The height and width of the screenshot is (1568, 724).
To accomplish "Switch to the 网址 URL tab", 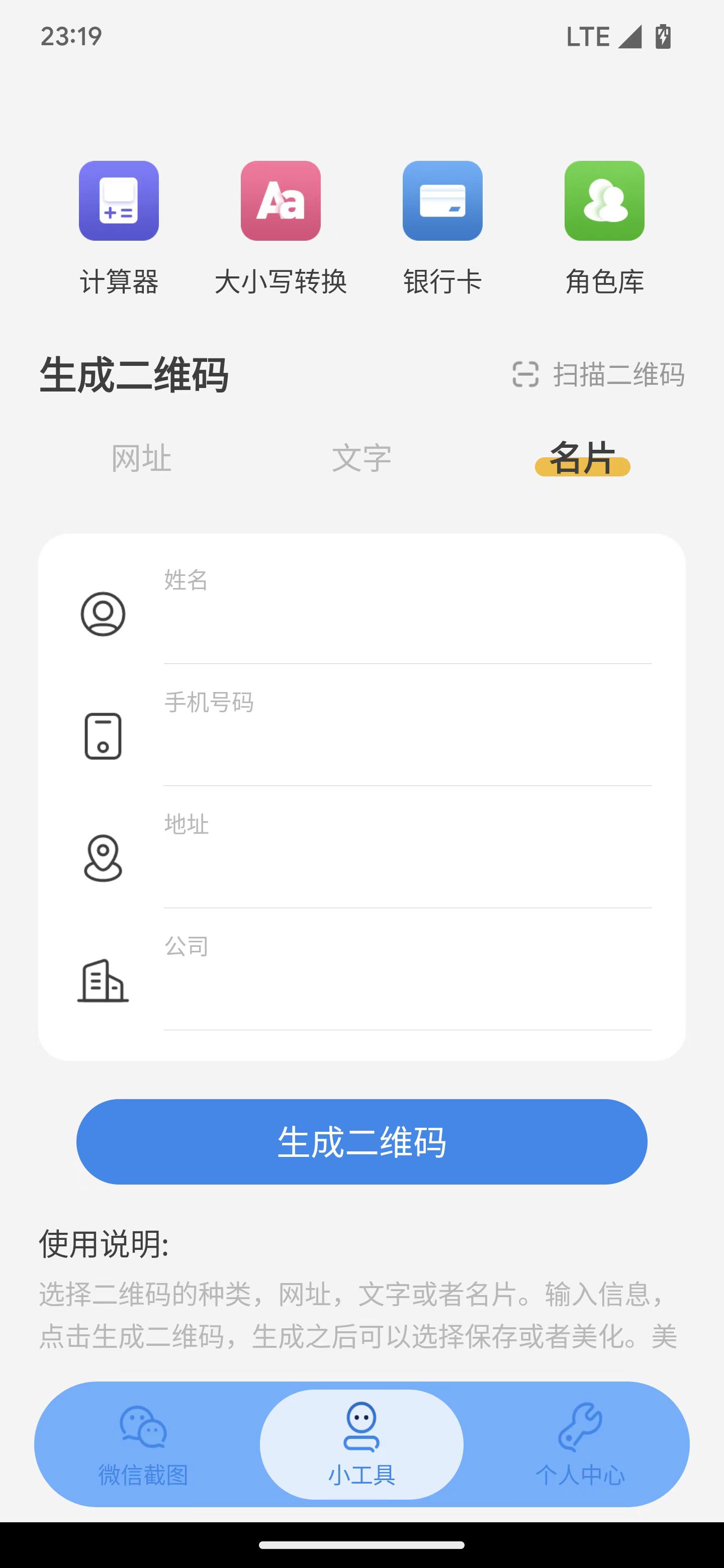I will (141, 459).
